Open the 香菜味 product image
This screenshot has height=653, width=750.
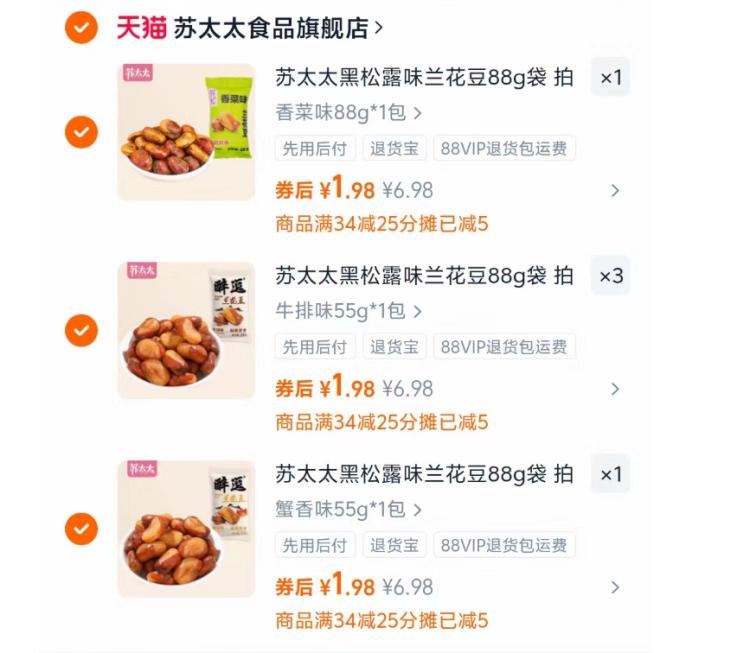[x=186, y=132]
